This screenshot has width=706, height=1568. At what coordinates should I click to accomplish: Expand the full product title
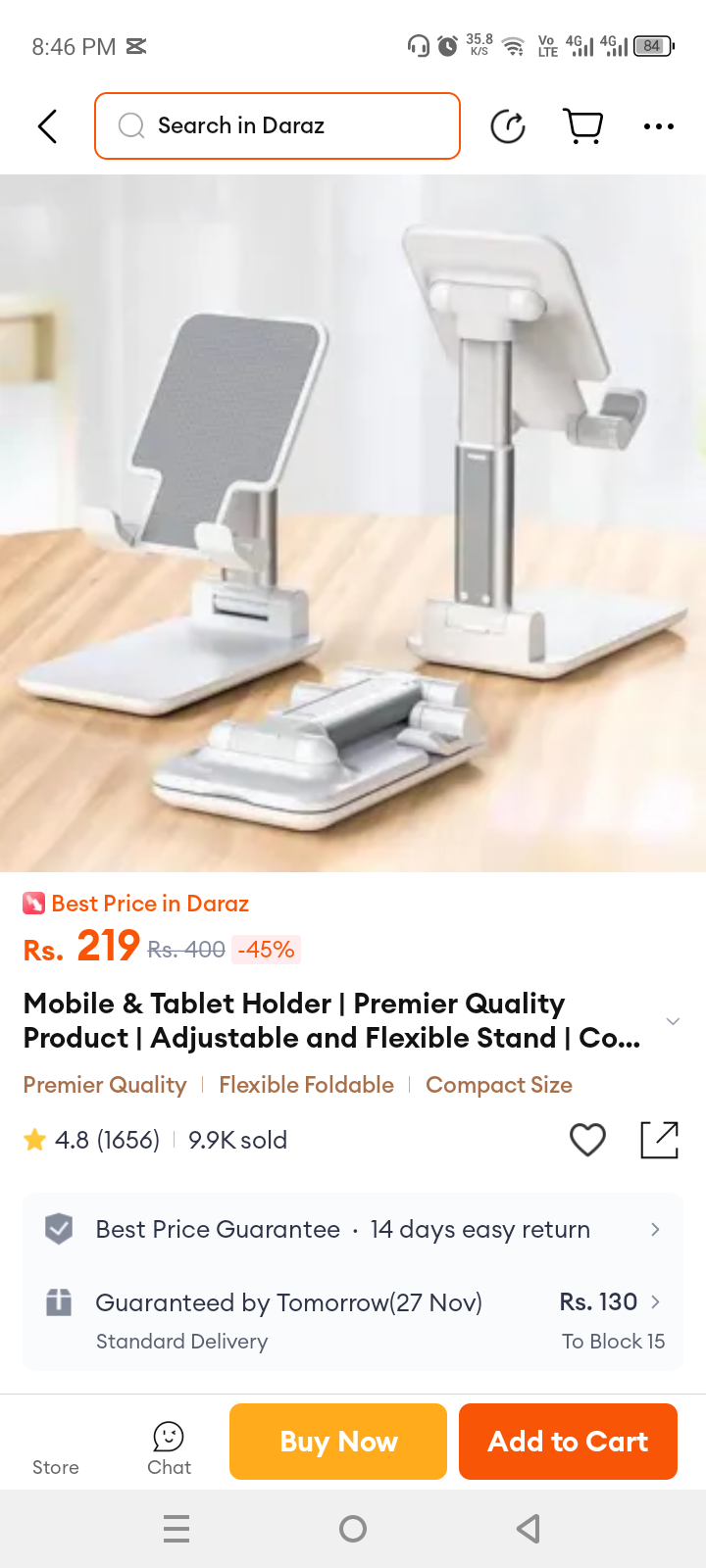pos(673,1021)
